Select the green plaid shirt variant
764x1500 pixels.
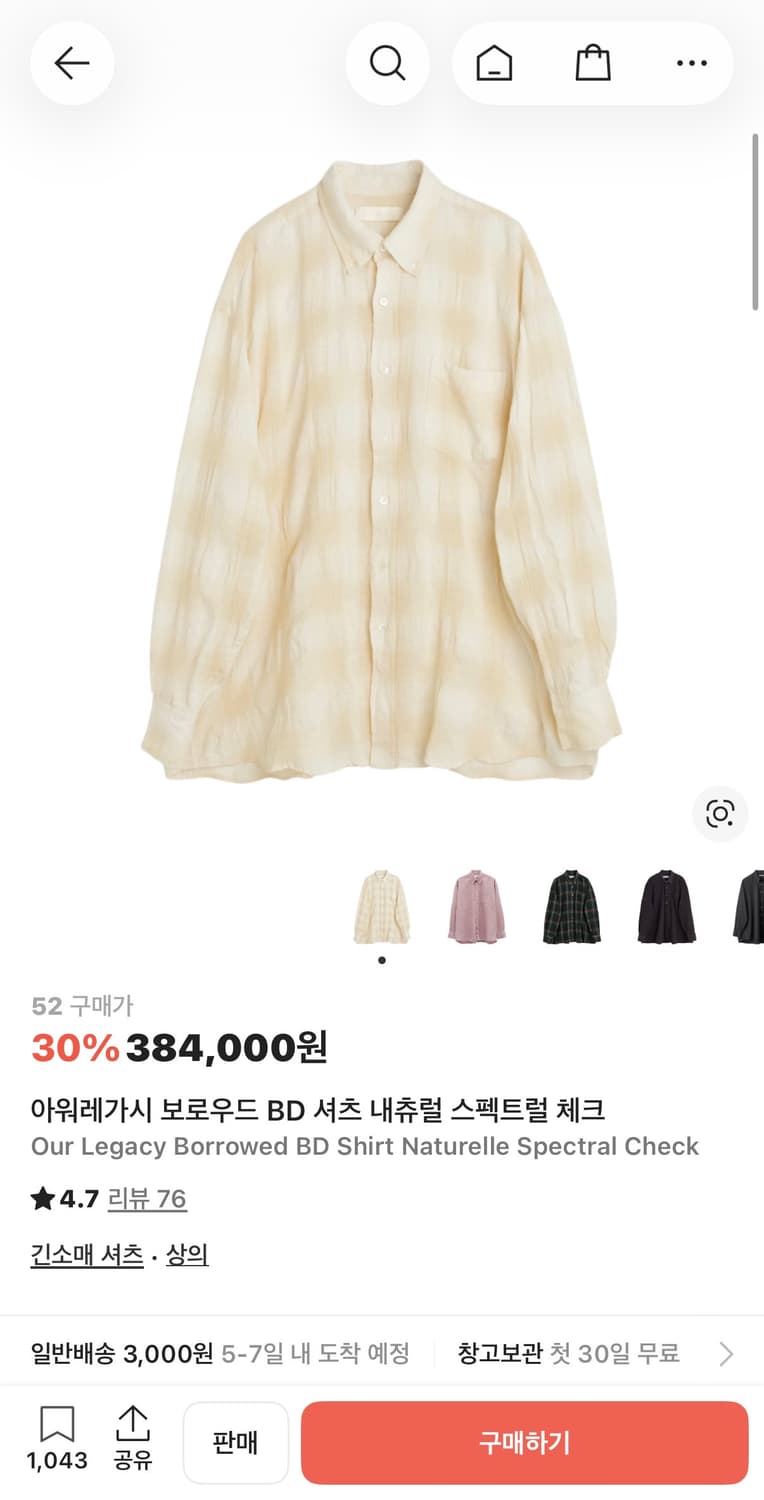(x=571, y=903)
